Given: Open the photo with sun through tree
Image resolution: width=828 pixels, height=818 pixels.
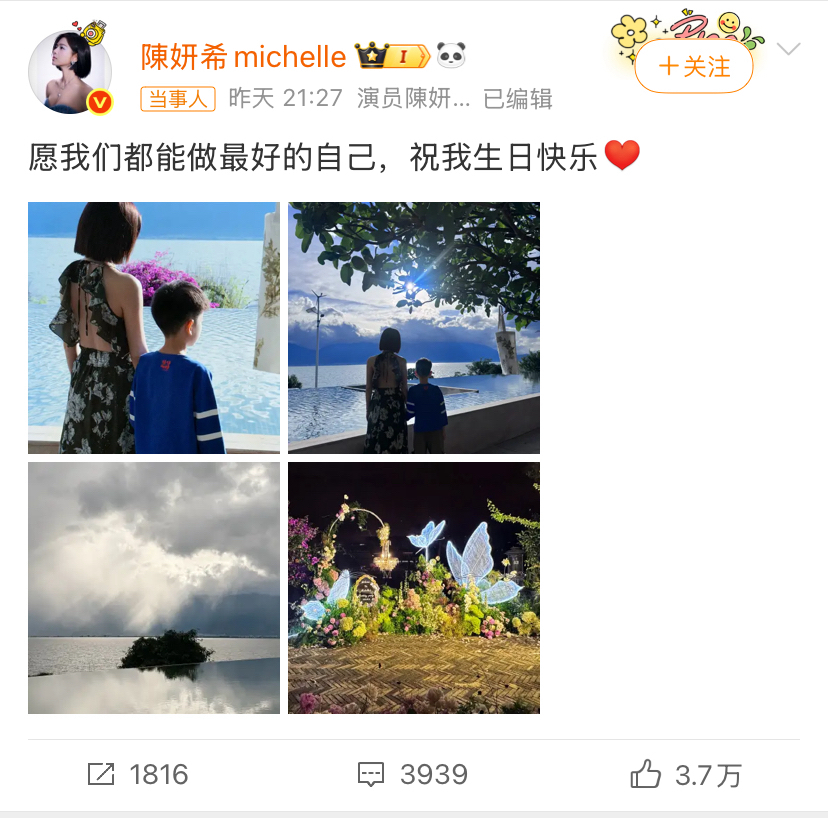Looking at the screenshot, I should 414,328.
